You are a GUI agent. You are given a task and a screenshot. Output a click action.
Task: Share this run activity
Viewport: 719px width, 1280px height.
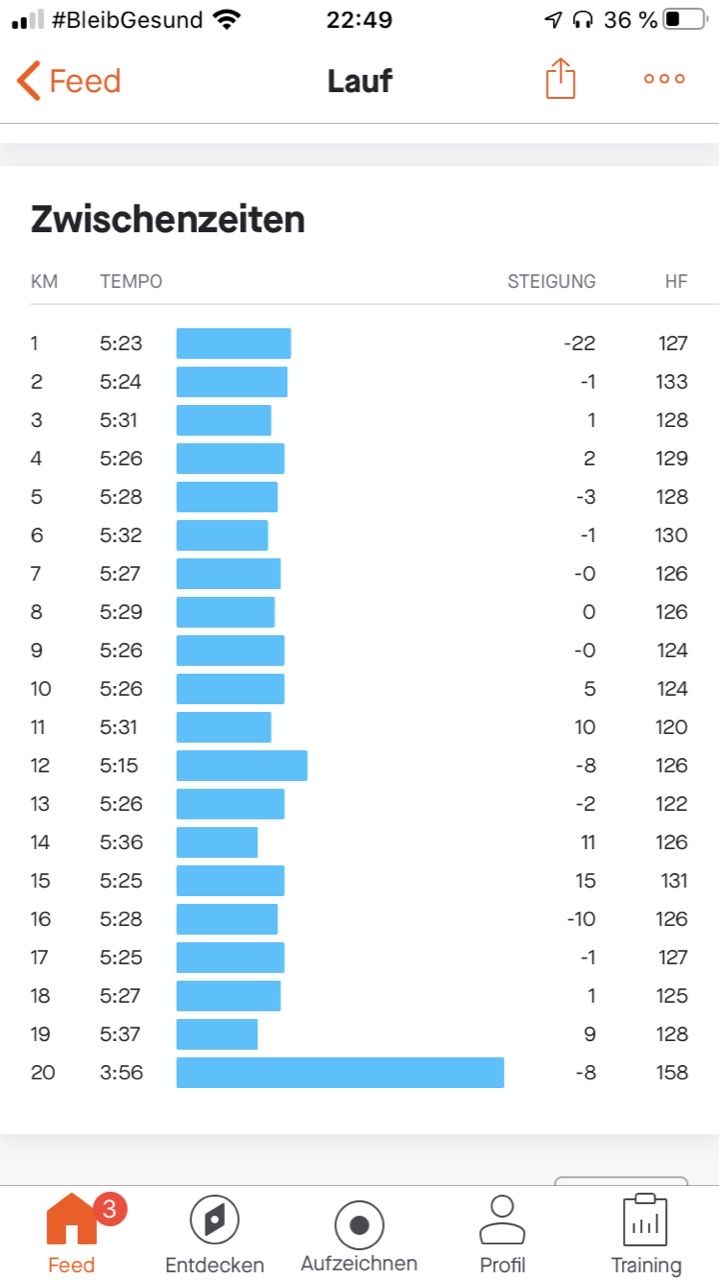point(561,78)
